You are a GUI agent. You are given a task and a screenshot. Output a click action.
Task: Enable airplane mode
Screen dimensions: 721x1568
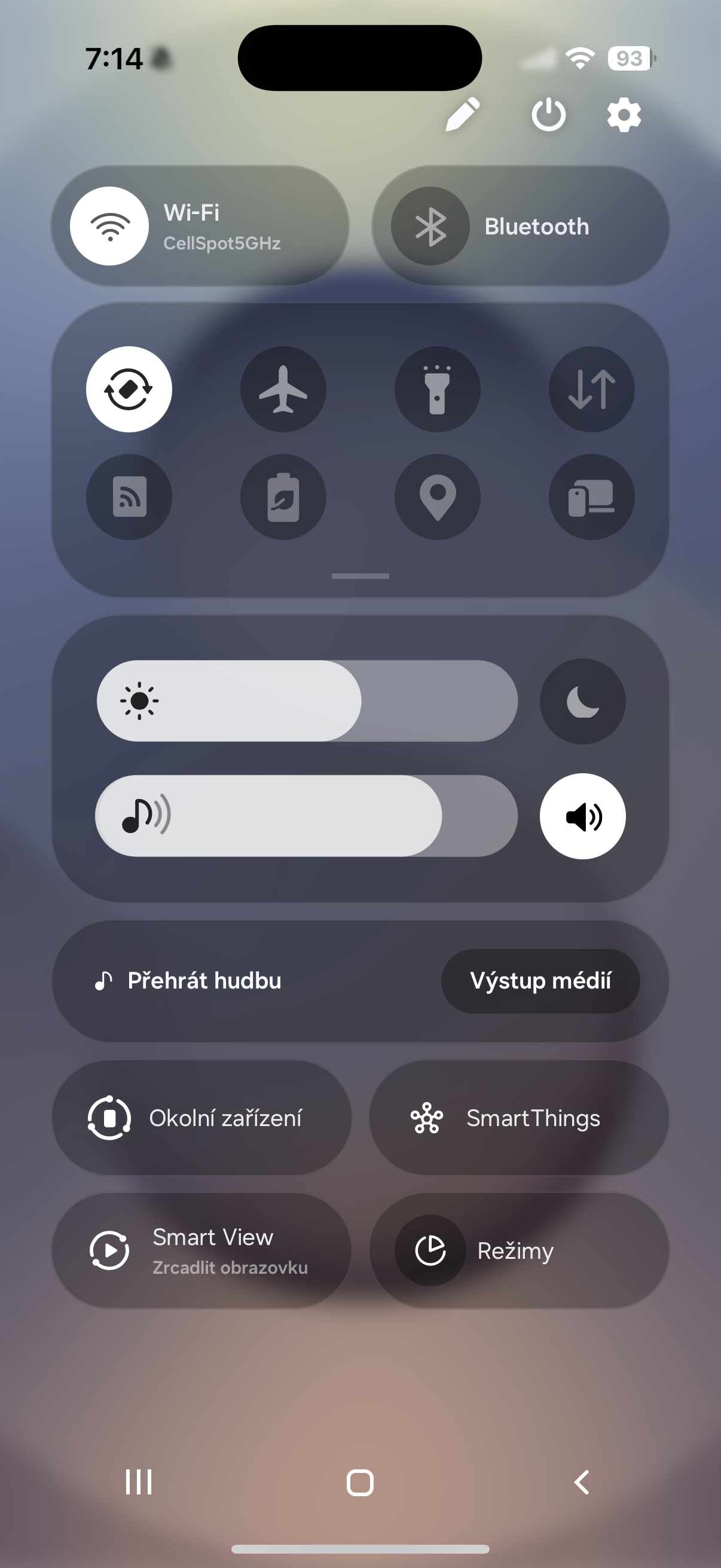coord(283,389)
